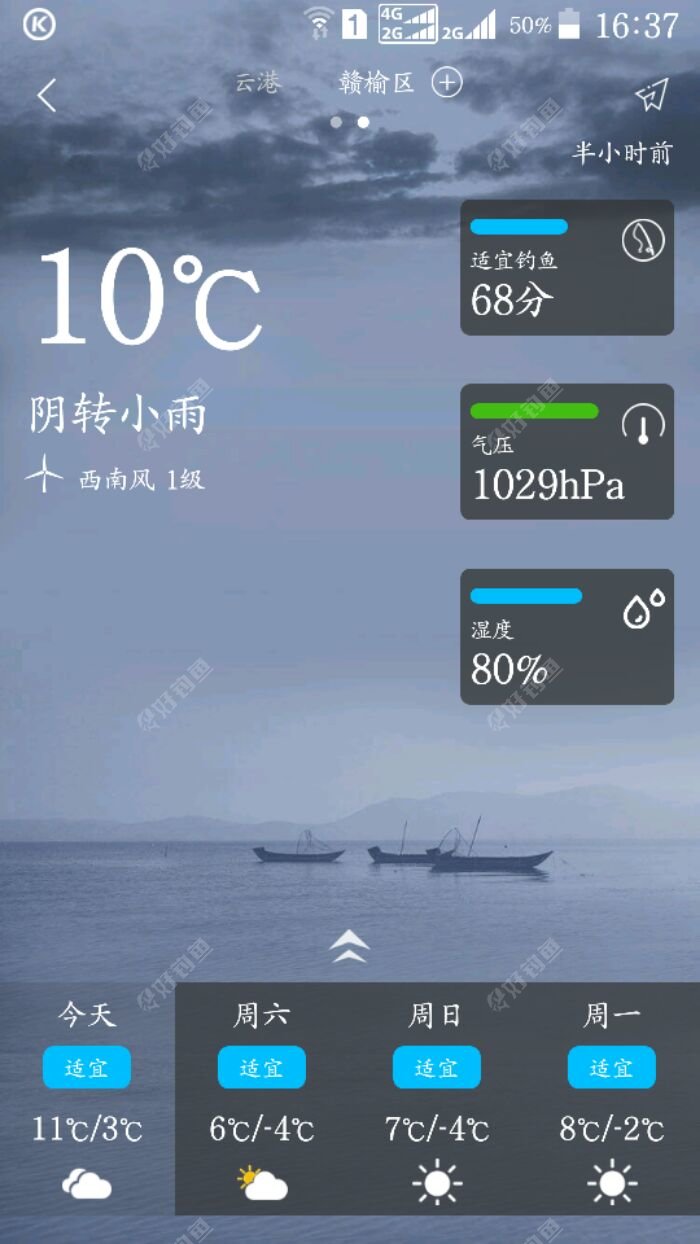
Task: Select 周日 forecast column
Action: click(x=436, y=1100)
